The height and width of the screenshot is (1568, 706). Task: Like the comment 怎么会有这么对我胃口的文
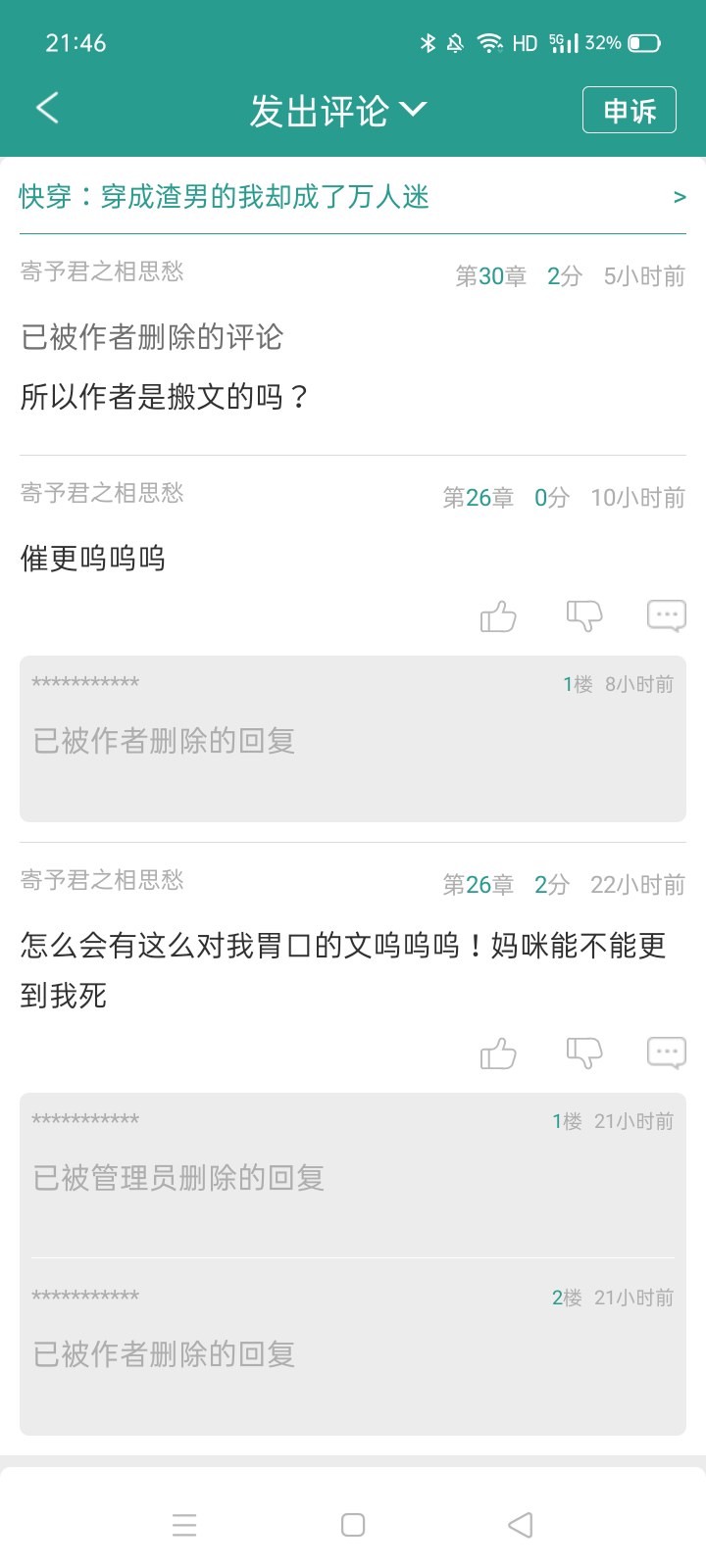498,1053
